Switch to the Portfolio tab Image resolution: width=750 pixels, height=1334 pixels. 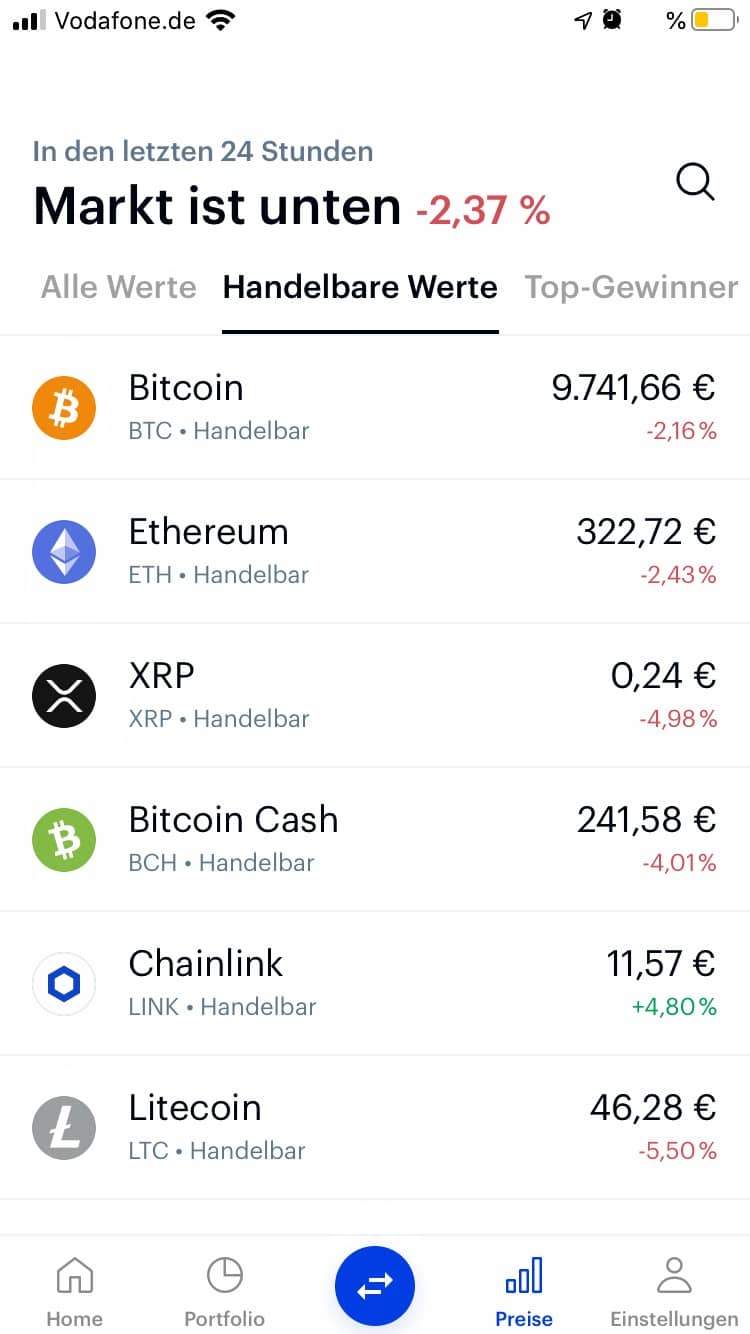pyautogui.click(x=225, y=1290)
